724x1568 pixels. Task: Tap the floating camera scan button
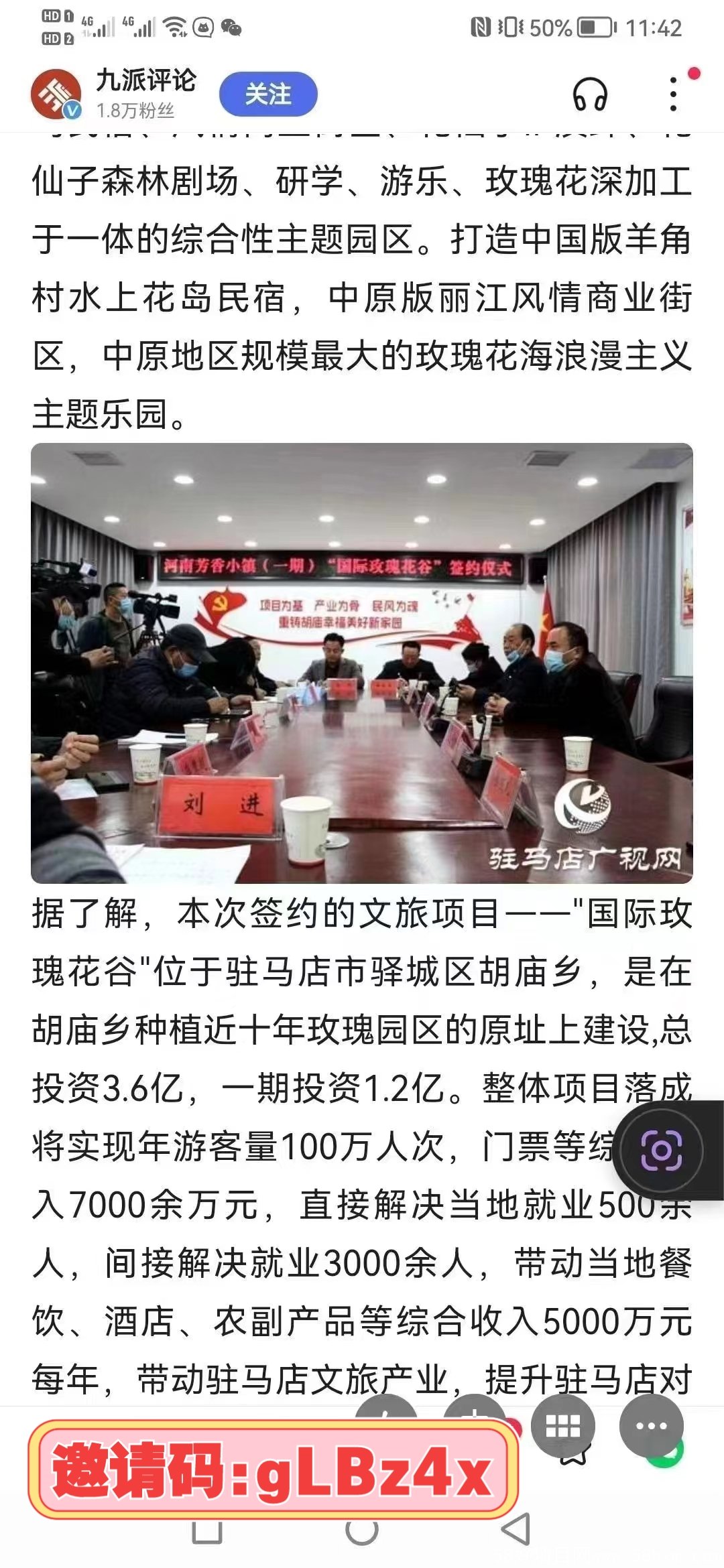(661, 1150)
